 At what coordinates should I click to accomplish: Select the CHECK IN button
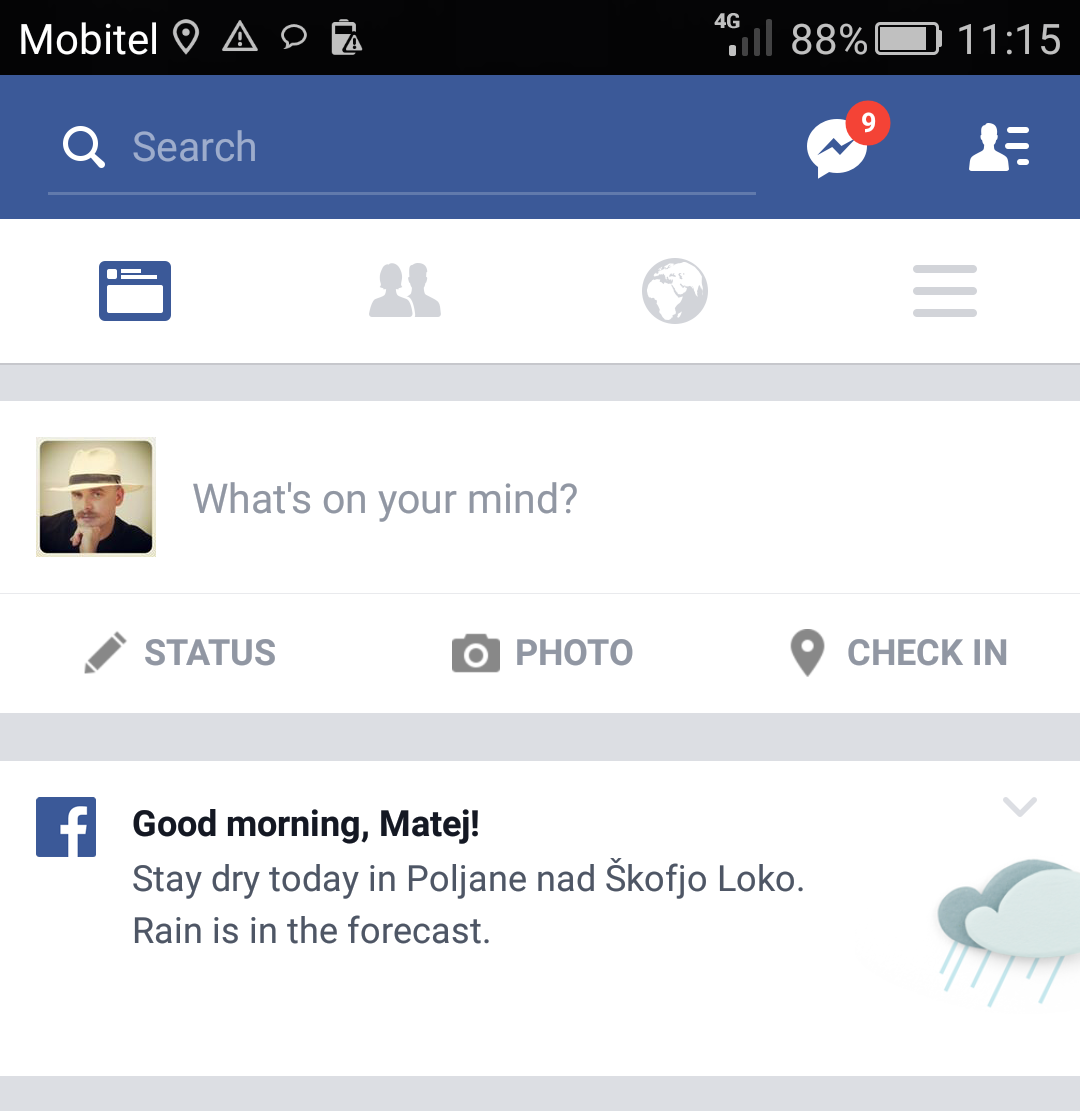898,653
